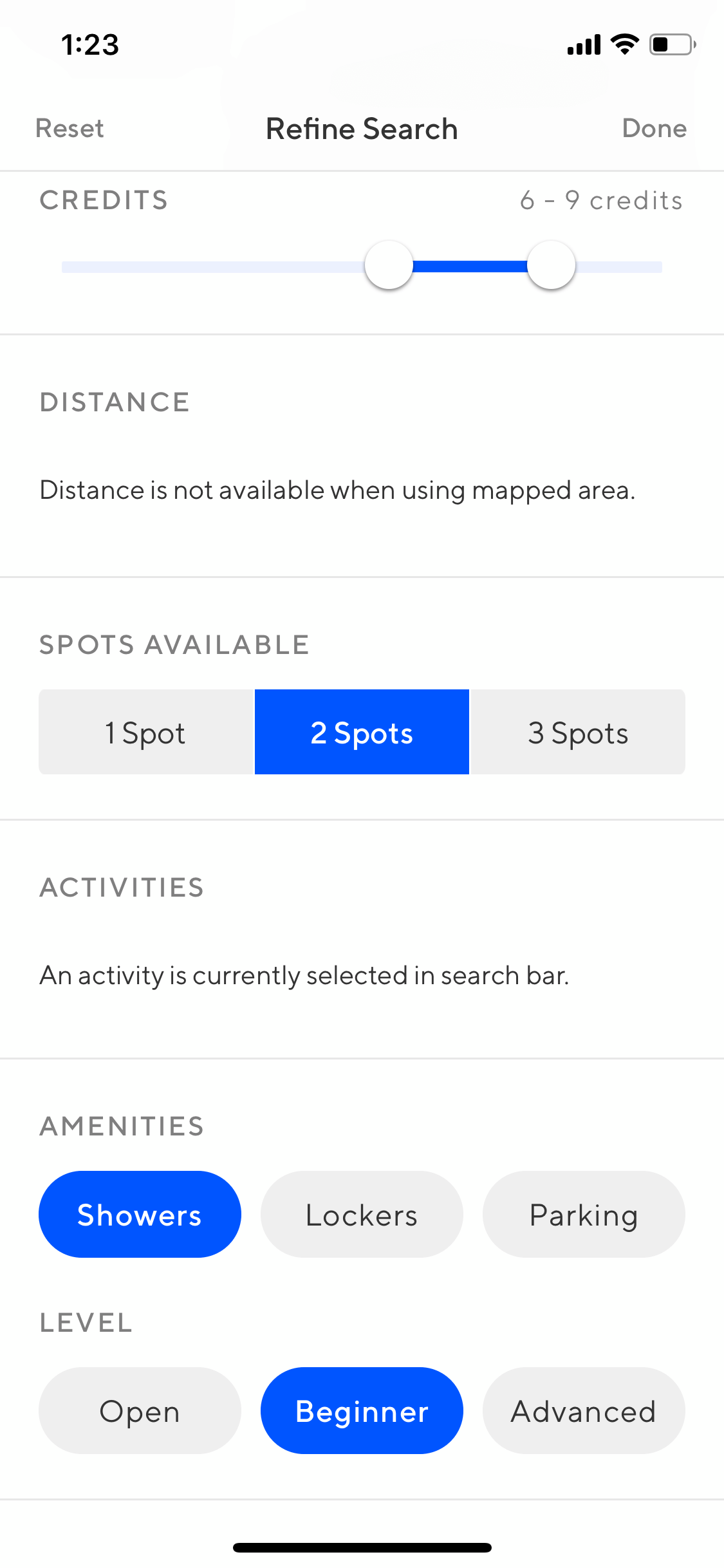This screenshot has width=724, height=1568.
Task: Switch to 3 Spots available
Action: click(578, 732)
